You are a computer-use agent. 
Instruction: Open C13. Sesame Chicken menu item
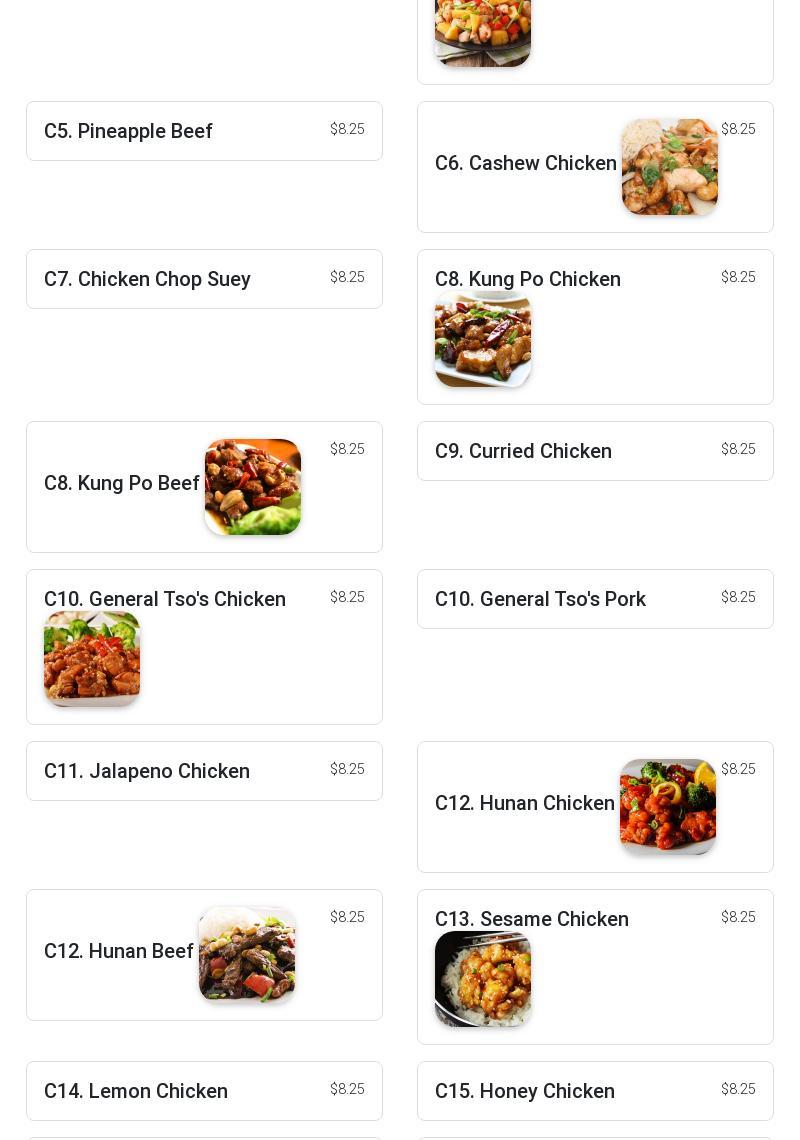(x=532, y=920)
